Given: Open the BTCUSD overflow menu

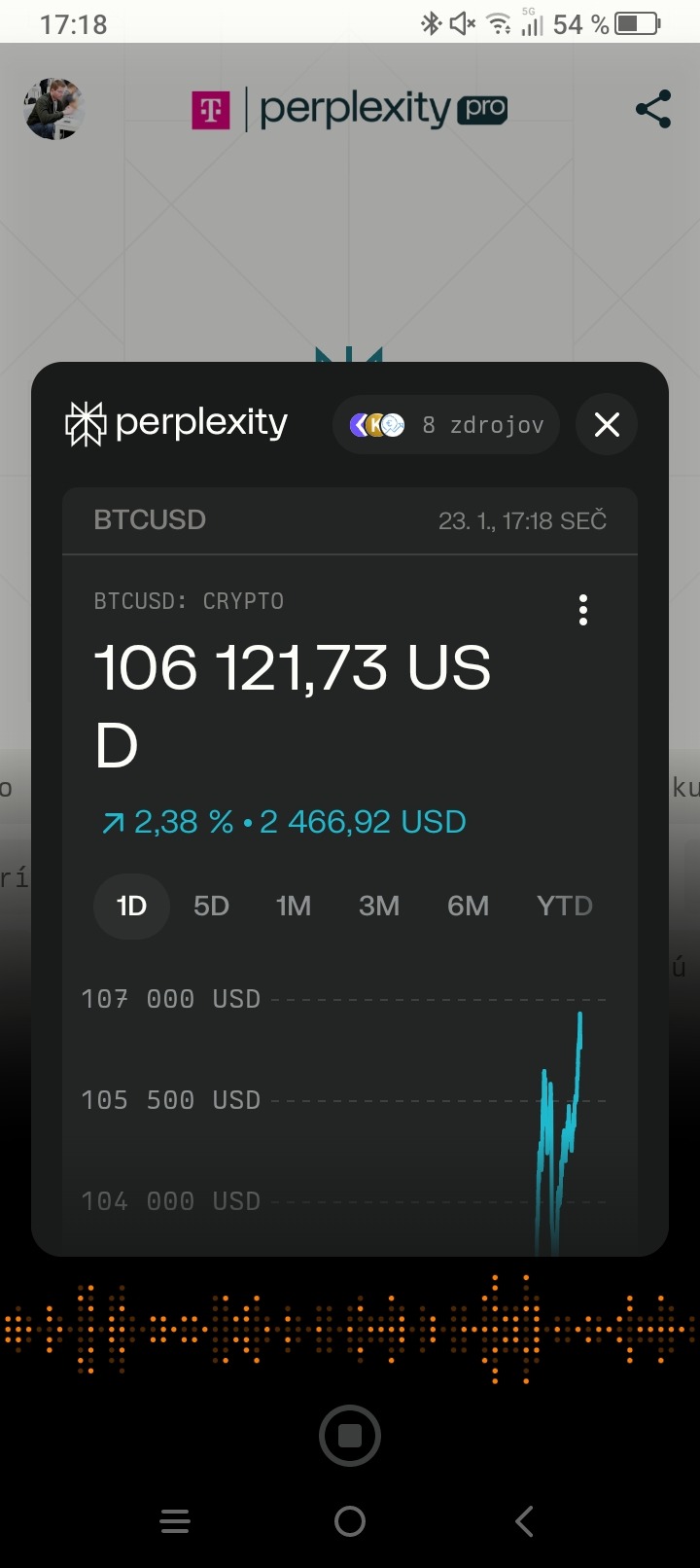Looking at the screenshot, I should click(583, 610).
